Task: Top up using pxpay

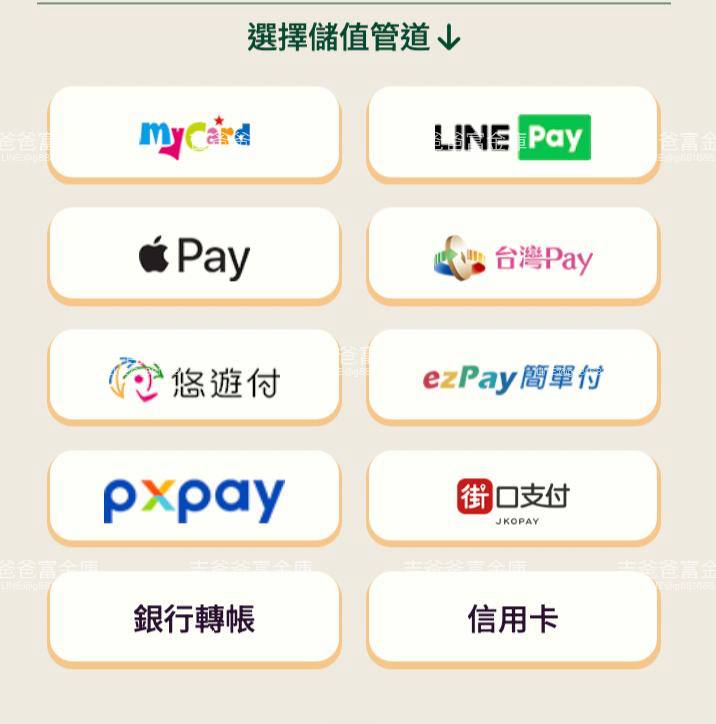Action: point(194,498)
